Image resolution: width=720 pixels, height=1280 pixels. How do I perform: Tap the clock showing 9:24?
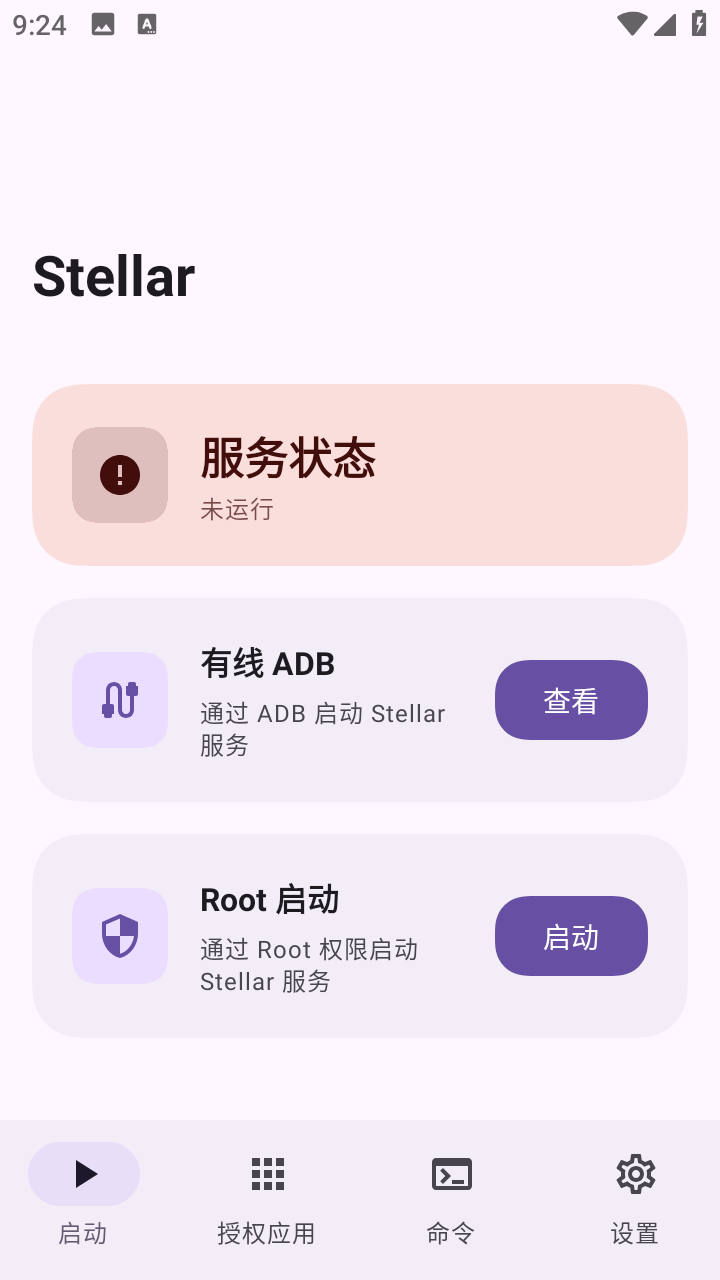point(40,24)
